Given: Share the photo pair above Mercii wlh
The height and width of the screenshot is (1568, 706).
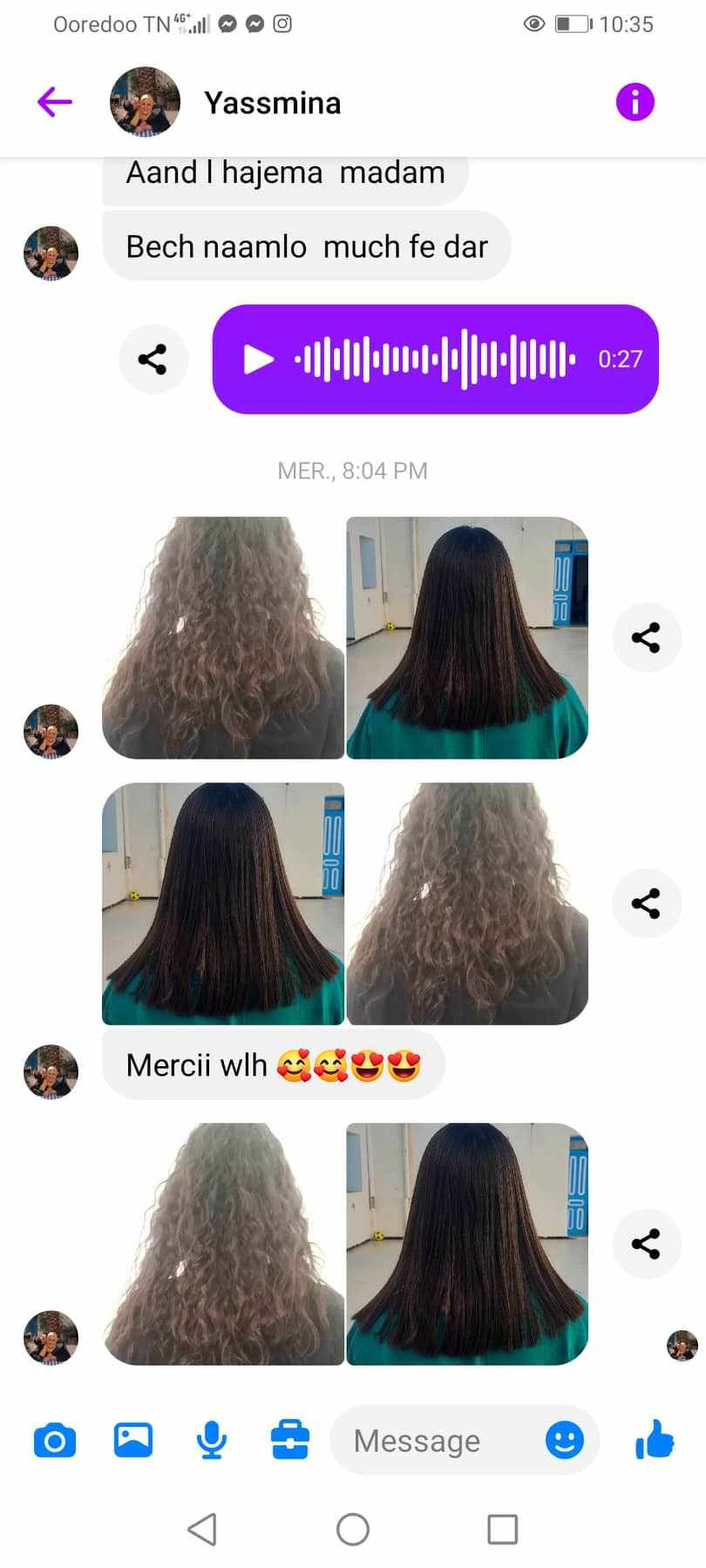Looking at the screenshot, I should (646, 903).
